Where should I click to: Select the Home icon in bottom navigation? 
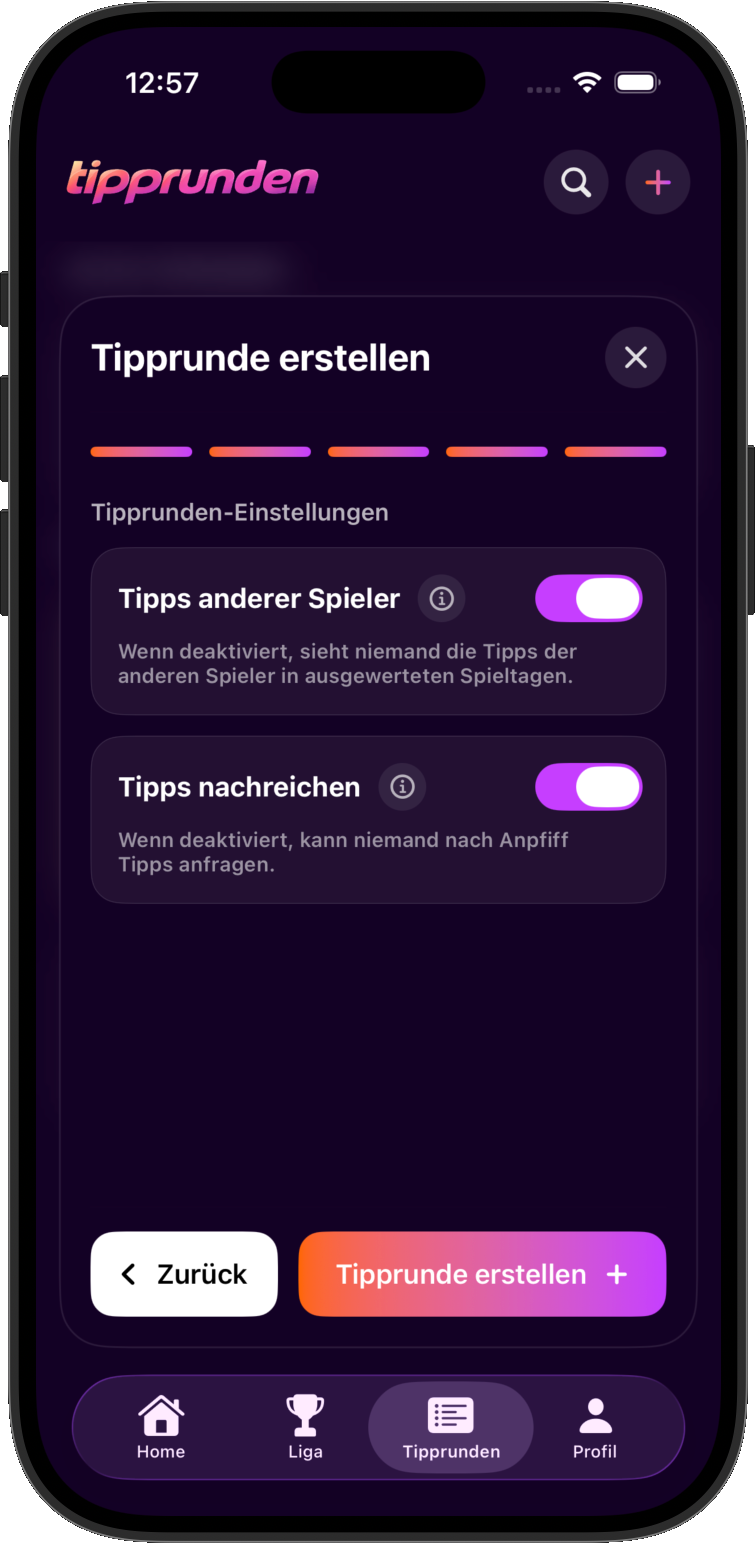pyautogui.click(x=160, y=1415)
